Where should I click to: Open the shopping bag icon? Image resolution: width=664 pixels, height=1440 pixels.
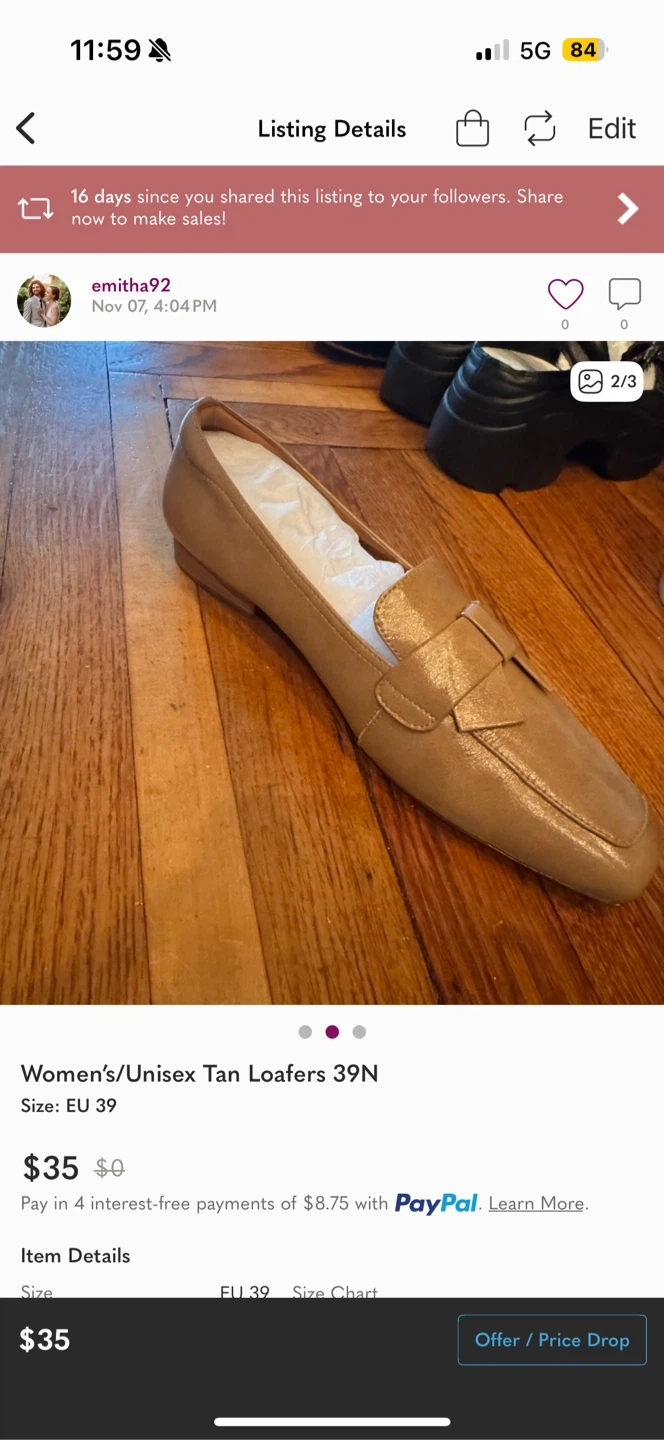[x=472, y=129]
